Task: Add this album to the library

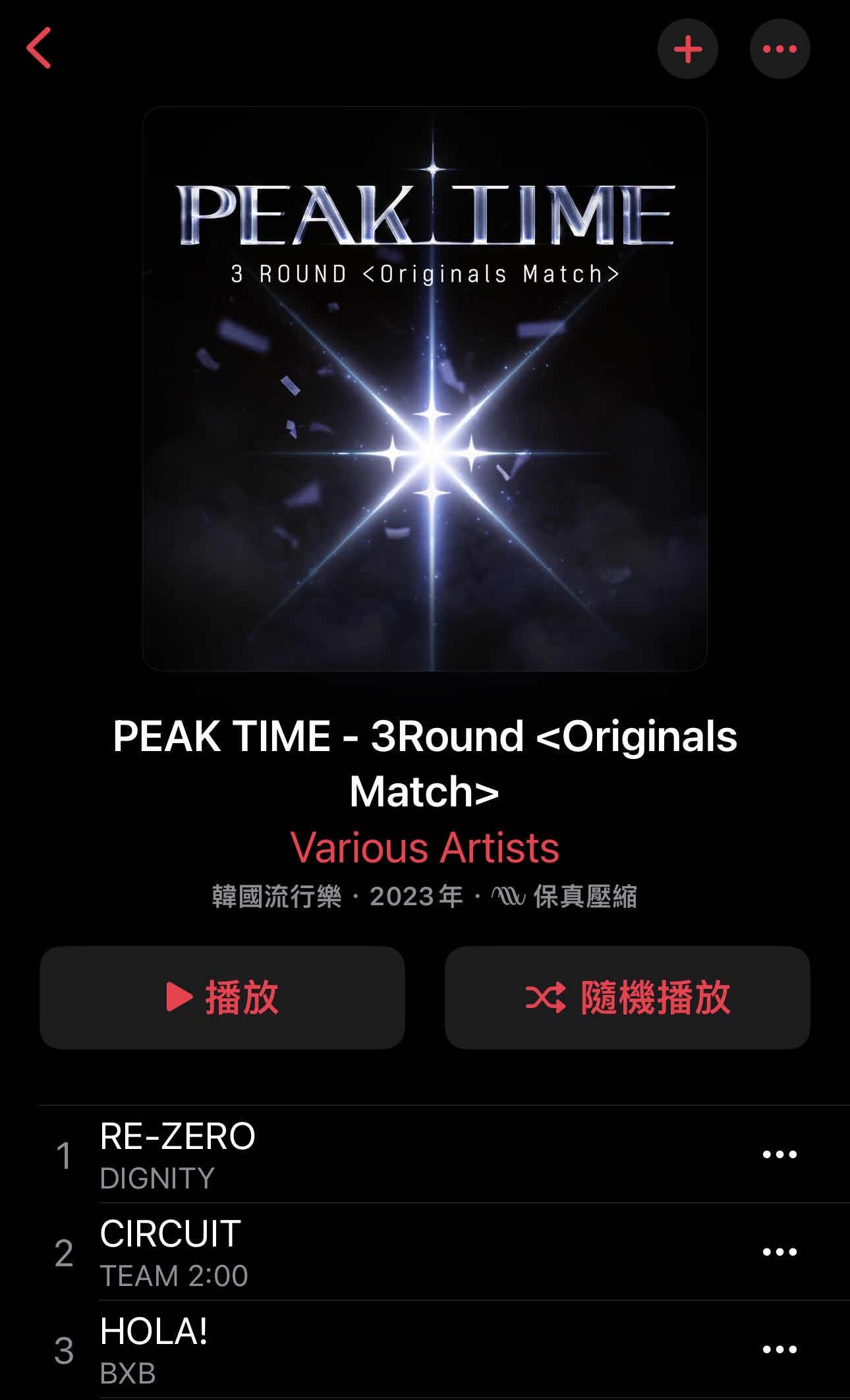Action: pos(687,49)
